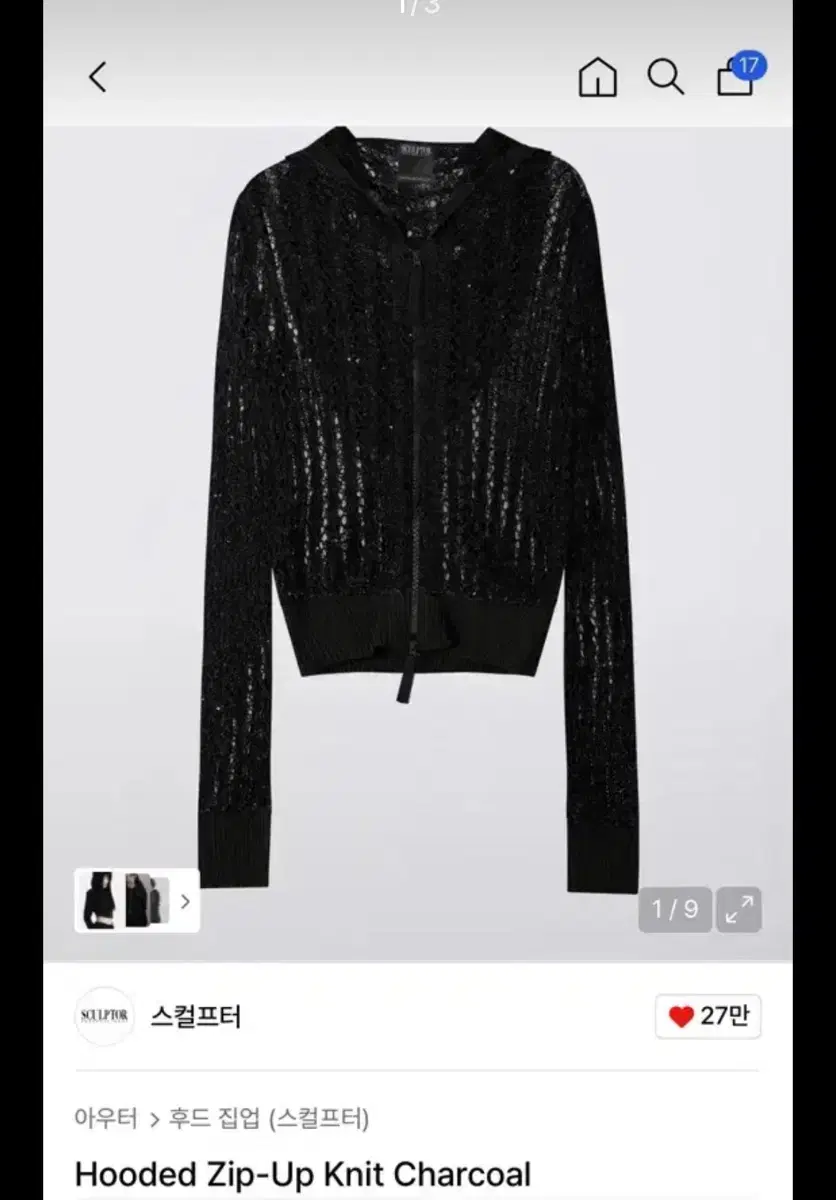The image size is (836, 1200).
Task: Open the home screen via the house icon
Action: [597, 77]
